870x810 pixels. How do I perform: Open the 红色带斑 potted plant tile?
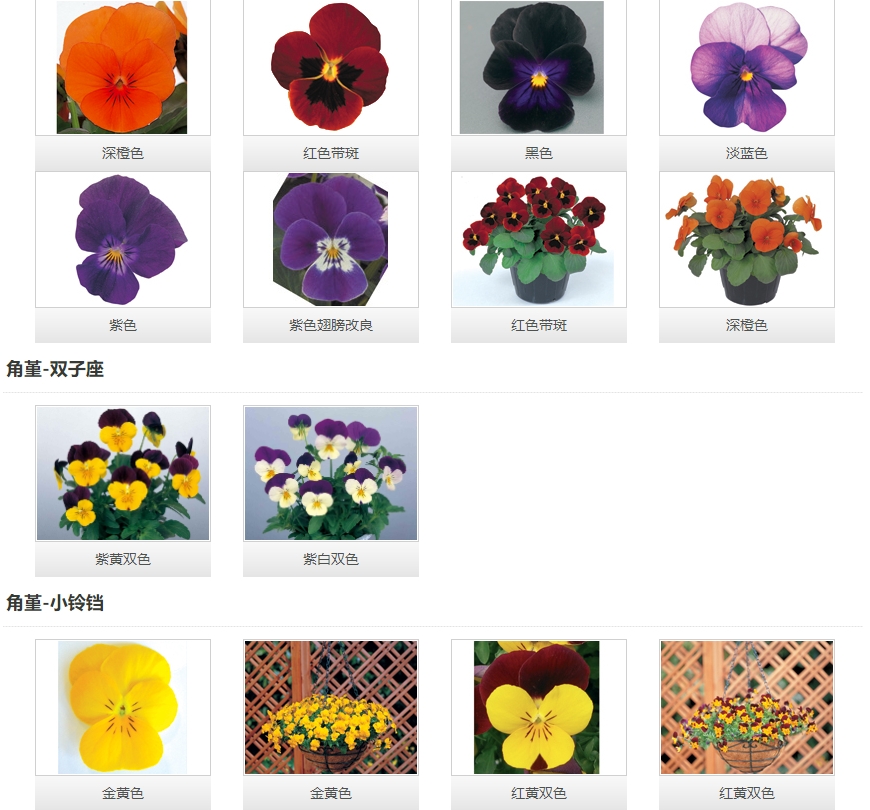click(x=538, y=240)
